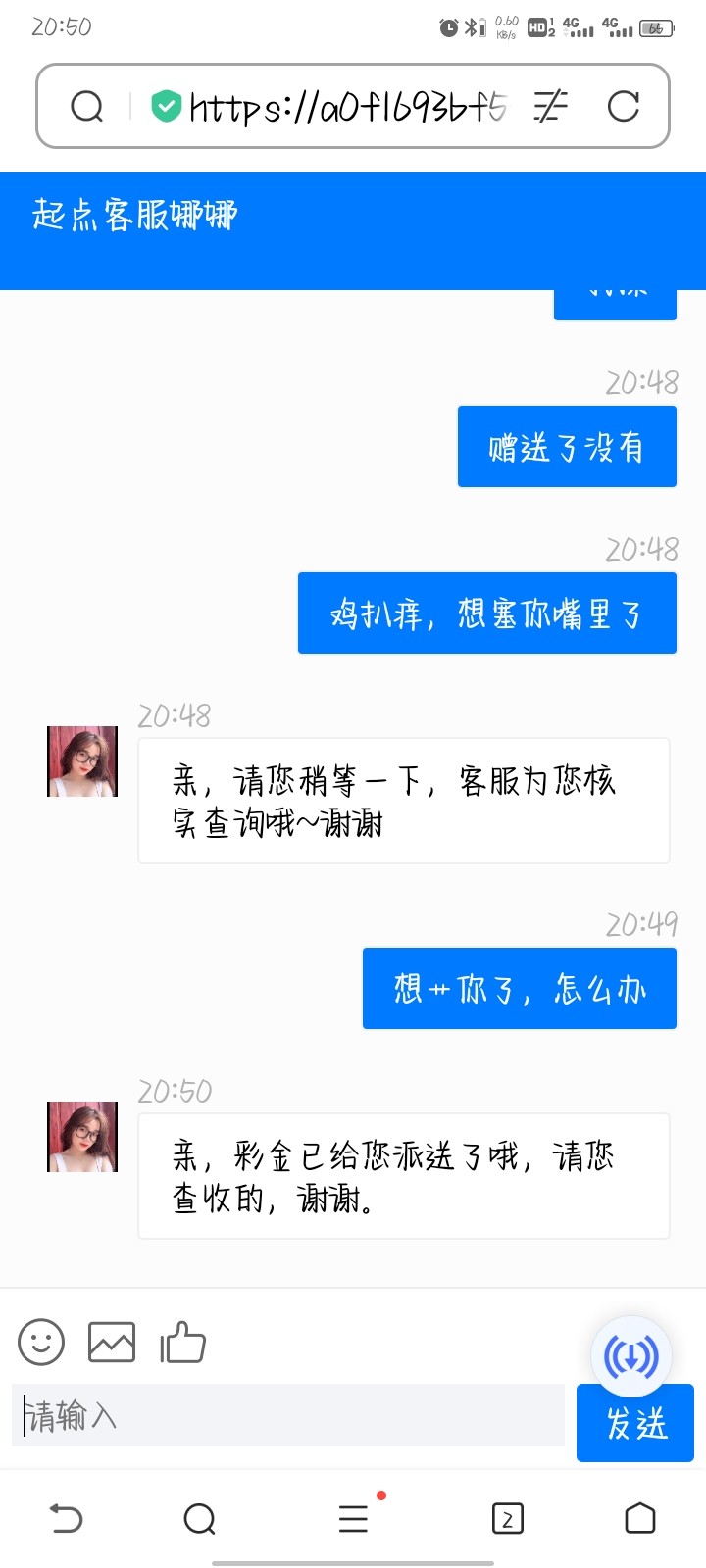Viewport: 706px width, 1568px height.
Task: Go to the browser home page
Action: pyautogui.click(x=639, y=1519)
